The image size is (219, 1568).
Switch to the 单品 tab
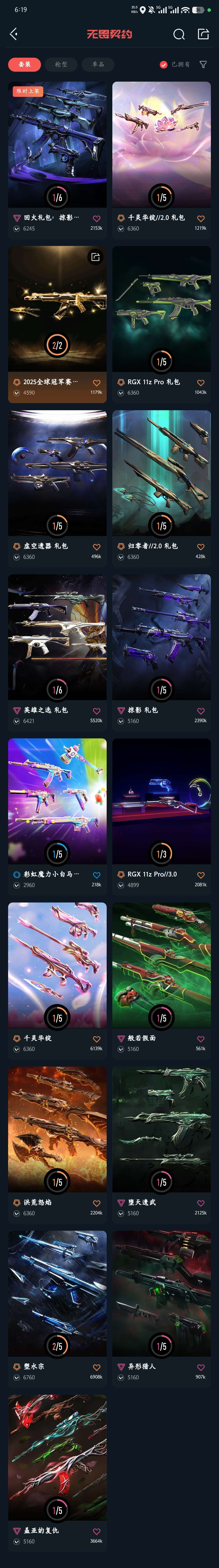(x=98, y=64)
